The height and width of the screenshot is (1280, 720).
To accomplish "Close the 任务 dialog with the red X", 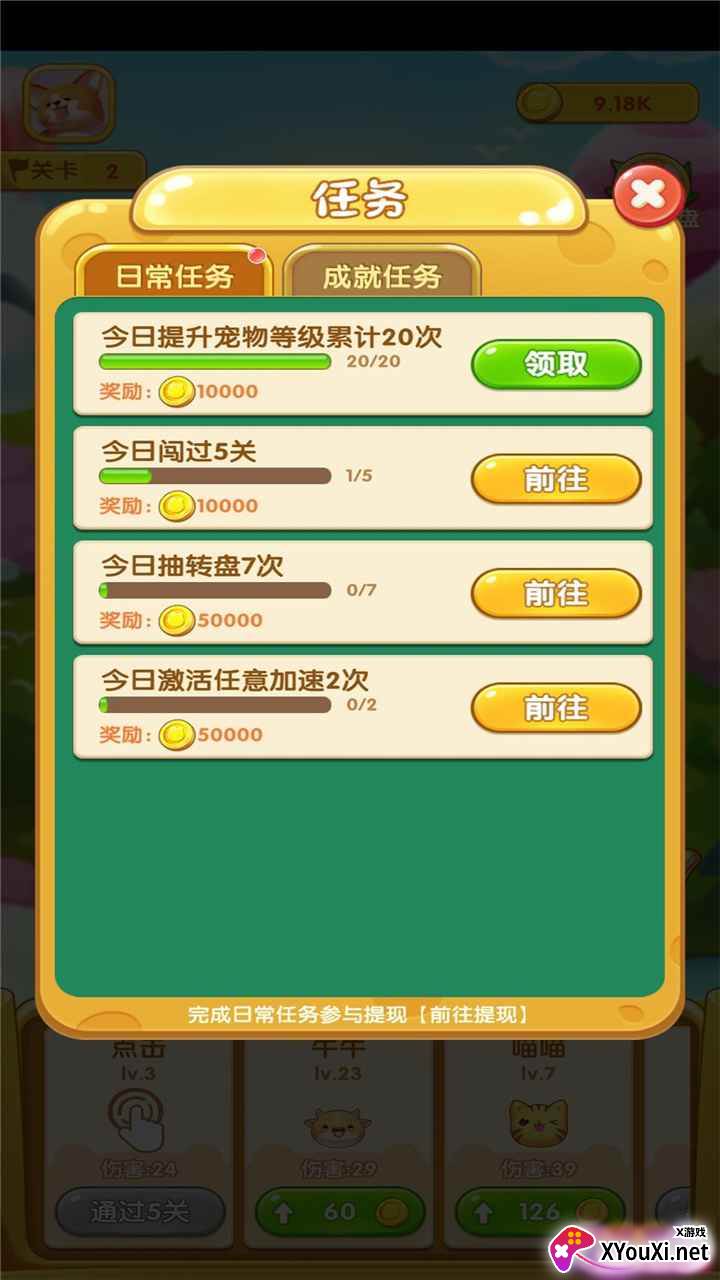I will [649, 195].
